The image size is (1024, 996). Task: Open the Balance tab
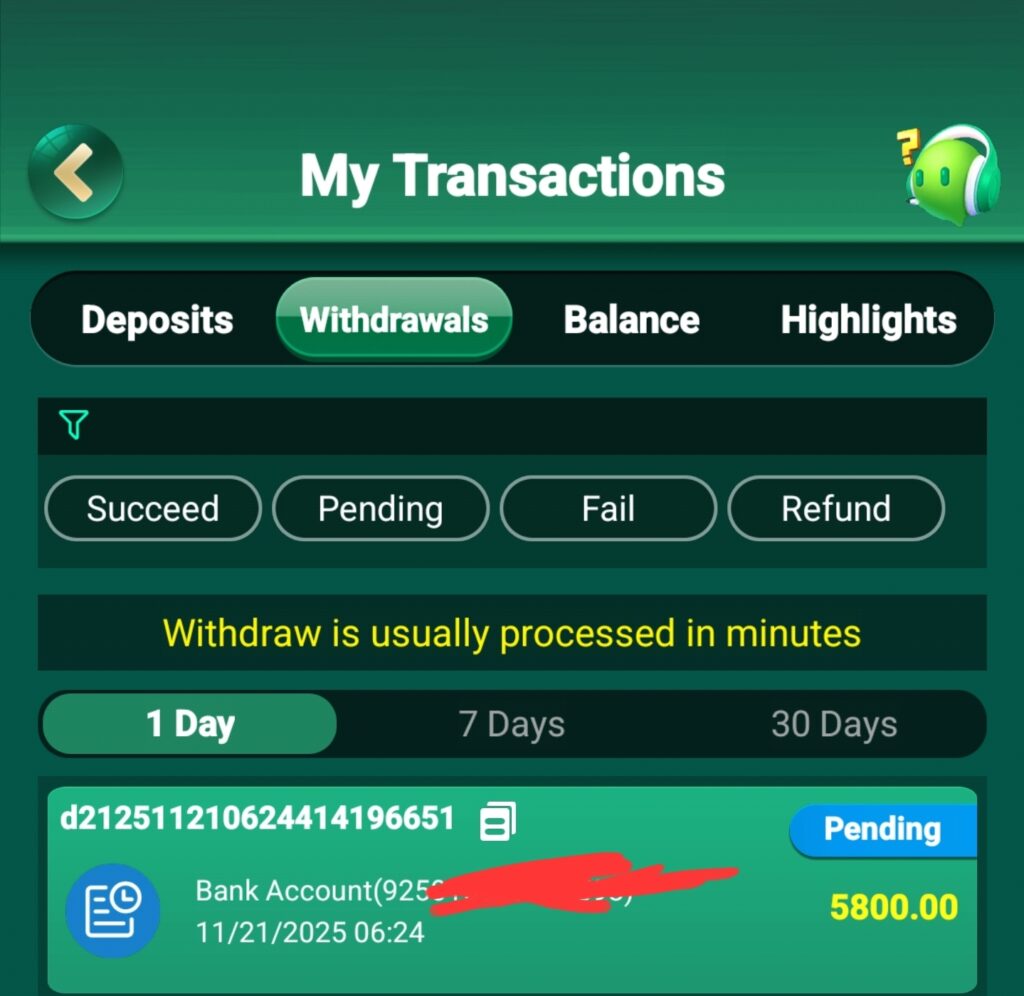[631, 320]
